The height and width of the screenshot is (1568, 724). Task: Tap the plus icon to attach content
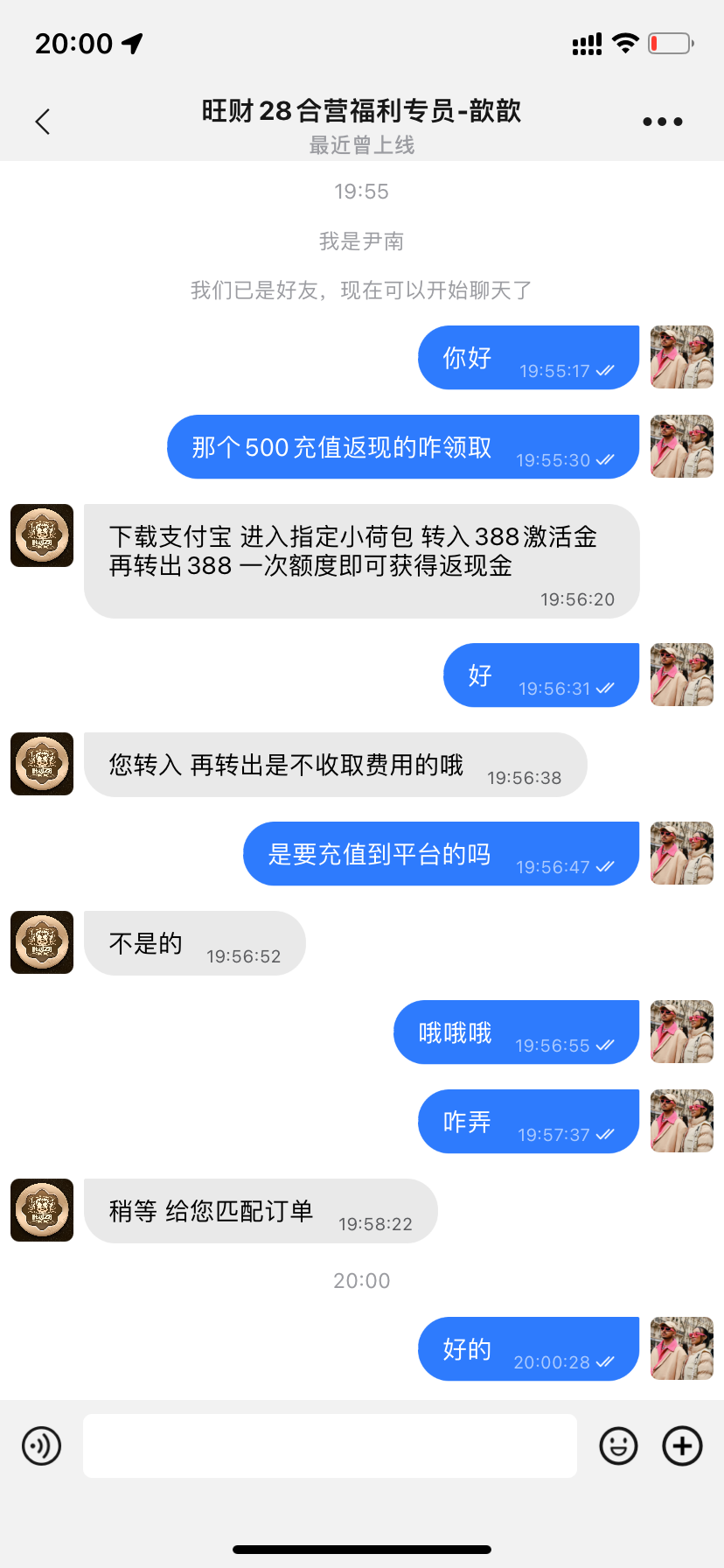[682, 1445]
